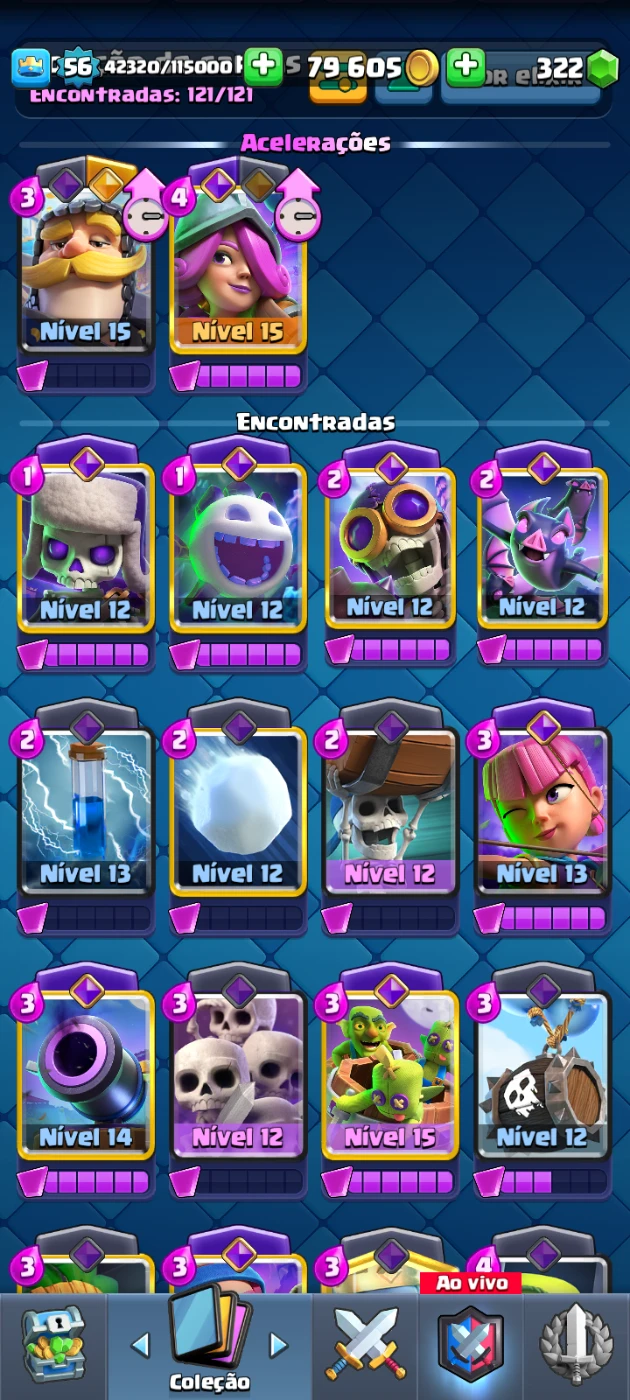Tap the left arrow beside Coleção

140,1345
